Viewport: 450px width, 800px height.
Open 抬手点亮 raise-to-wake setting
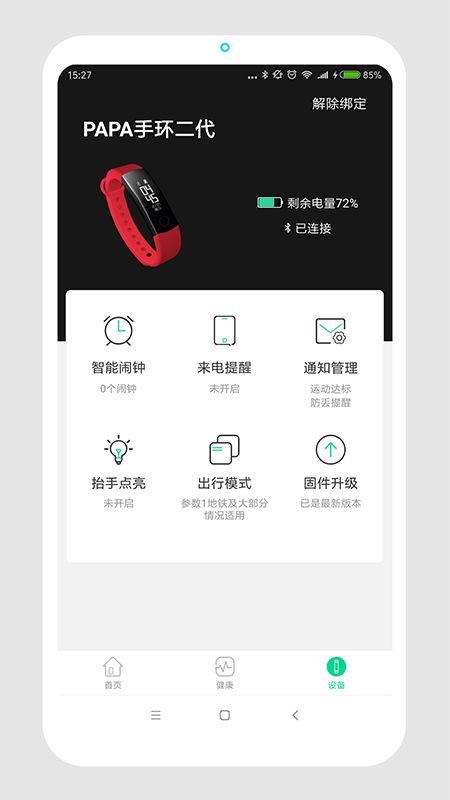coord(118,471)
